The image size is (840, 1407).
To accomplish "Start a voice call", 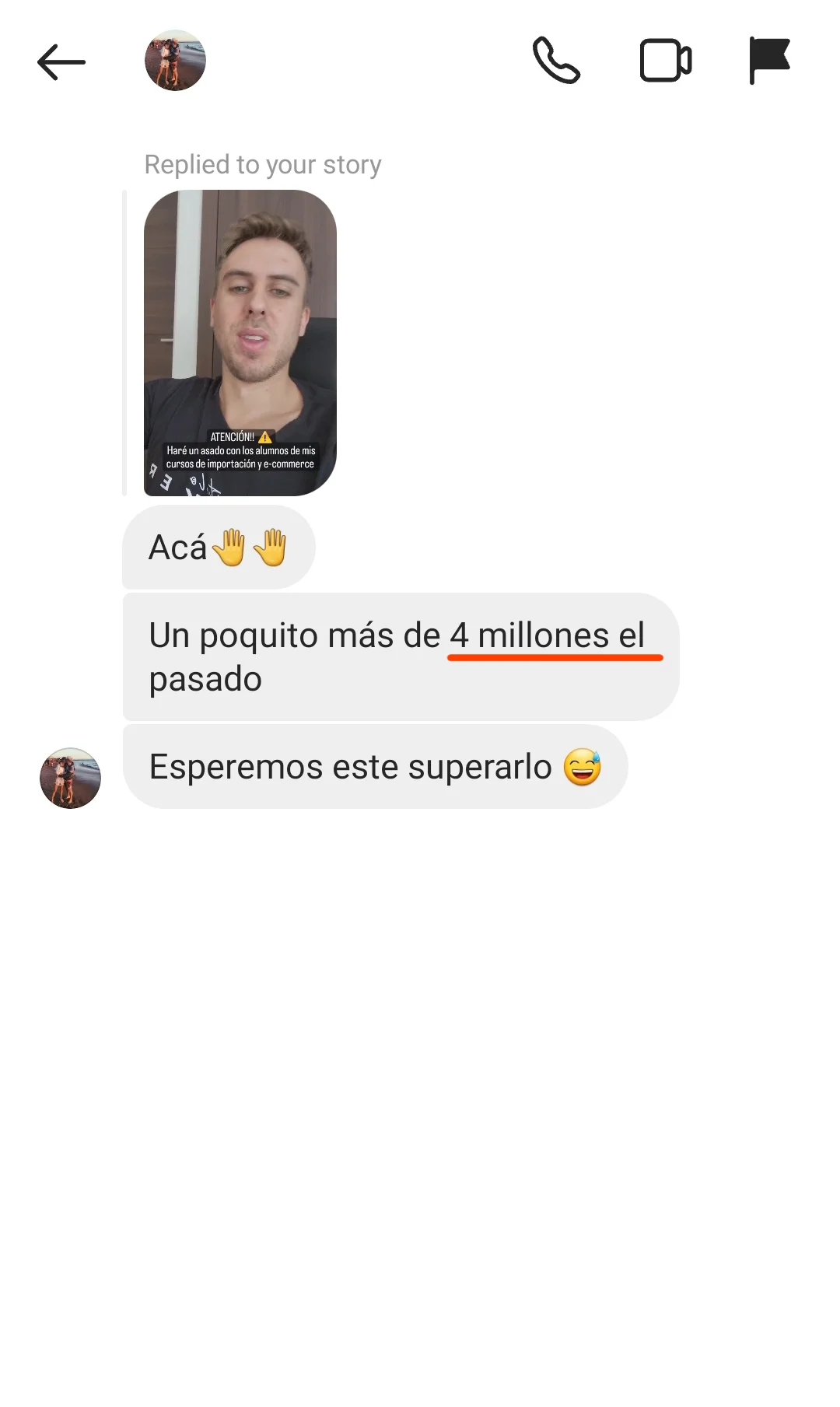I will (556, 61).
